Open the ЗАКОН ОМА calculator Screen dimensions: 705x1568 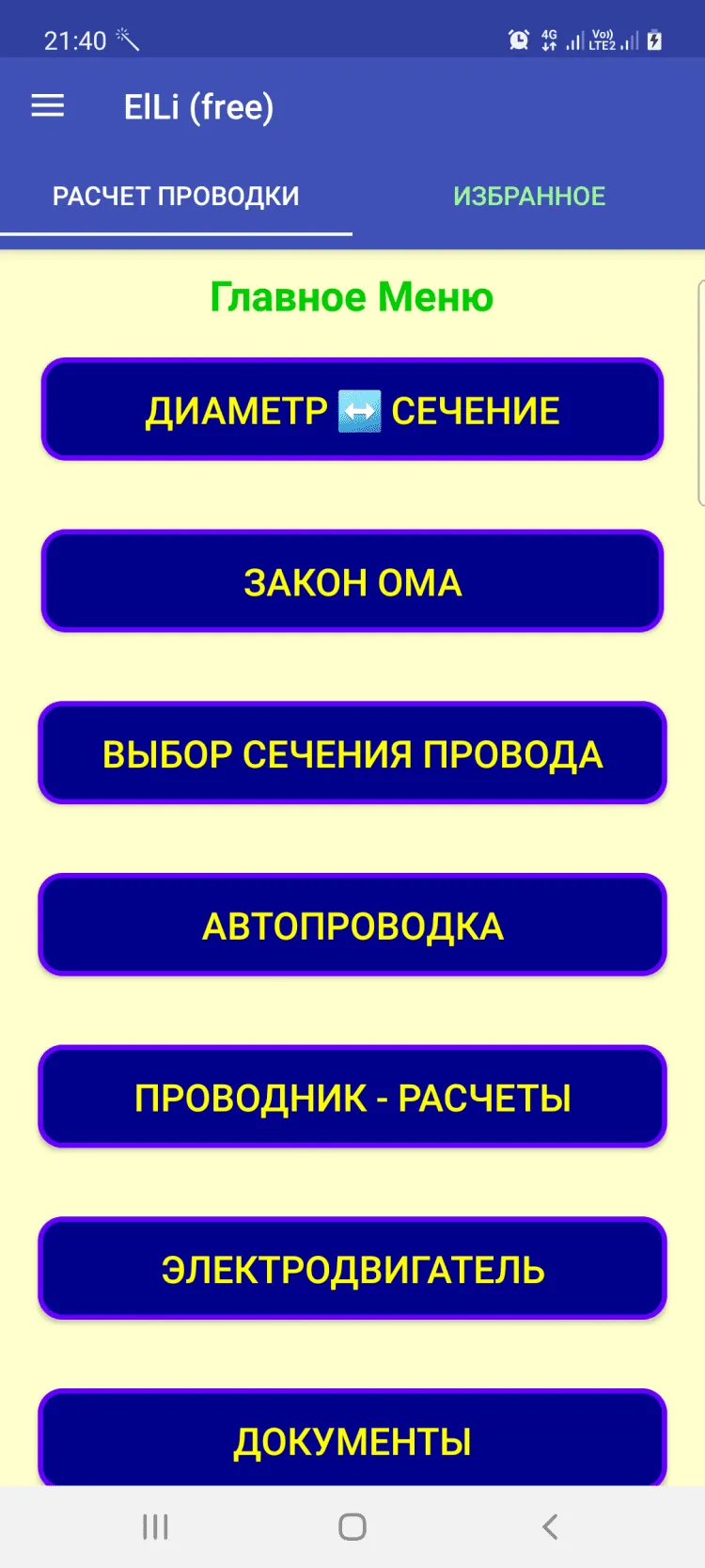click(x=352, y=582)
